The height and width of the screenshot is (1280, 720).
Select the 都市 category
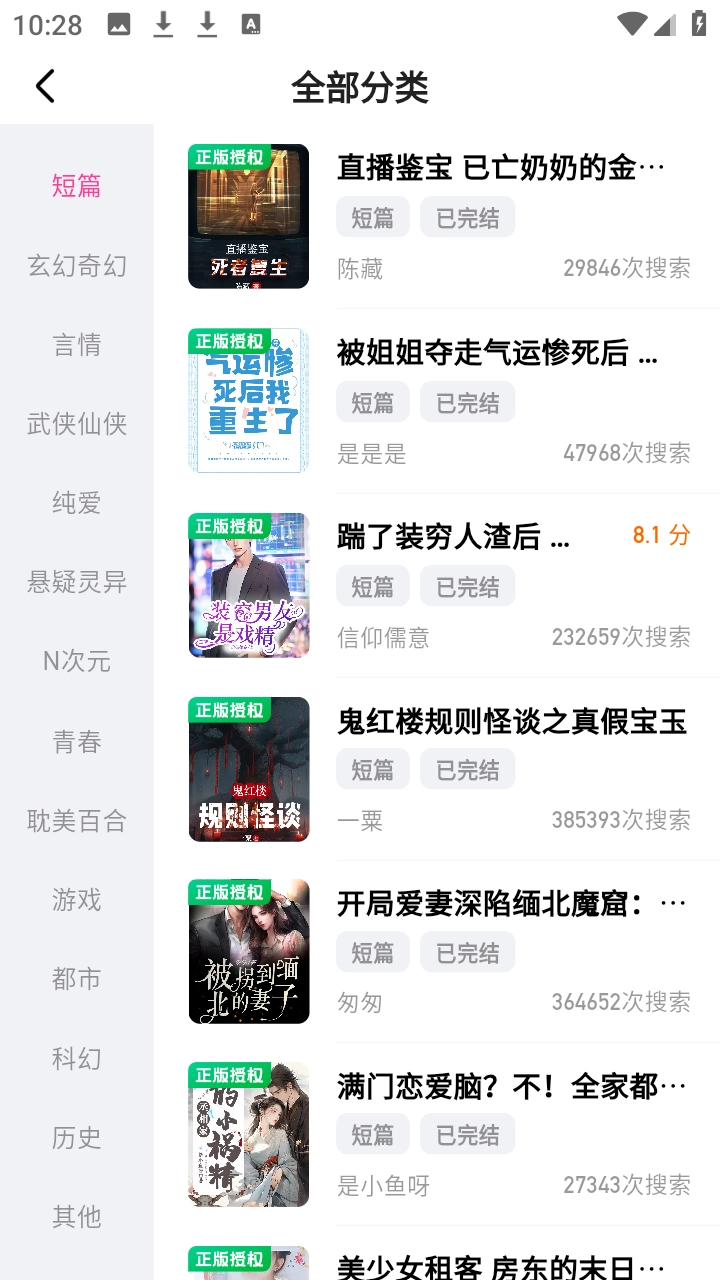tap(77, 979)
